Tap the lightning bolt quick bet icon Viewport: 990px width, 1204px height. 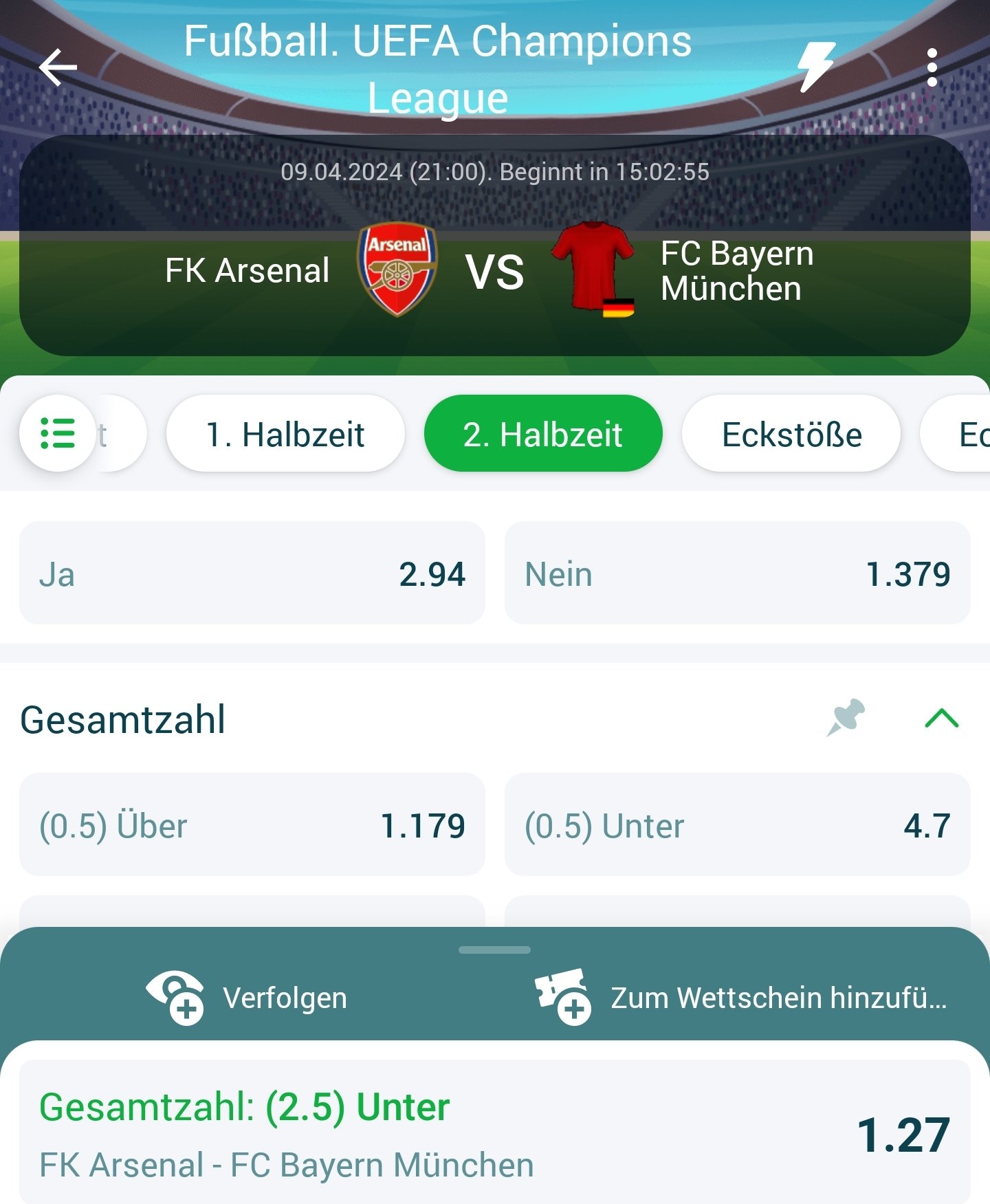(x=817, y=67)
